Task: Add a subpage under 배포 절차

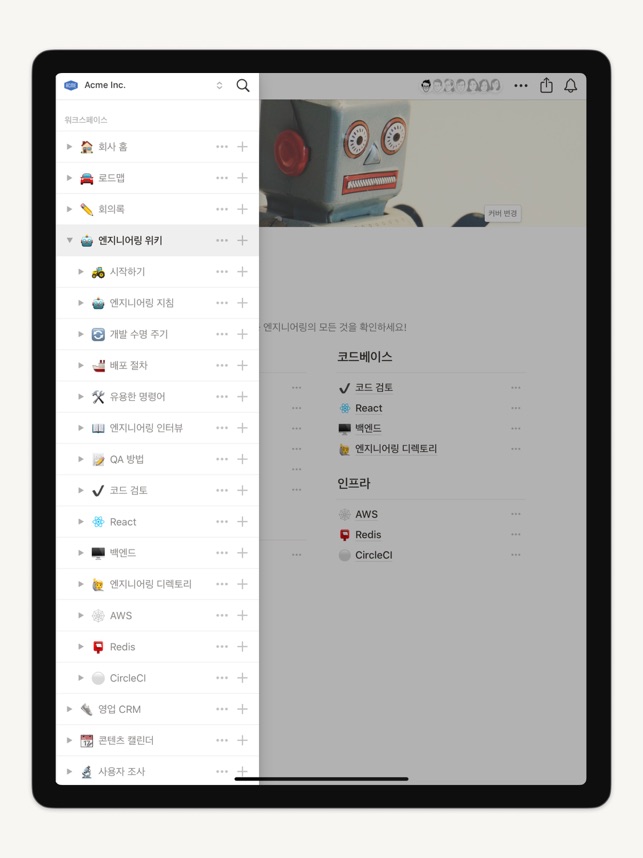Action: [x=242, y=365]
